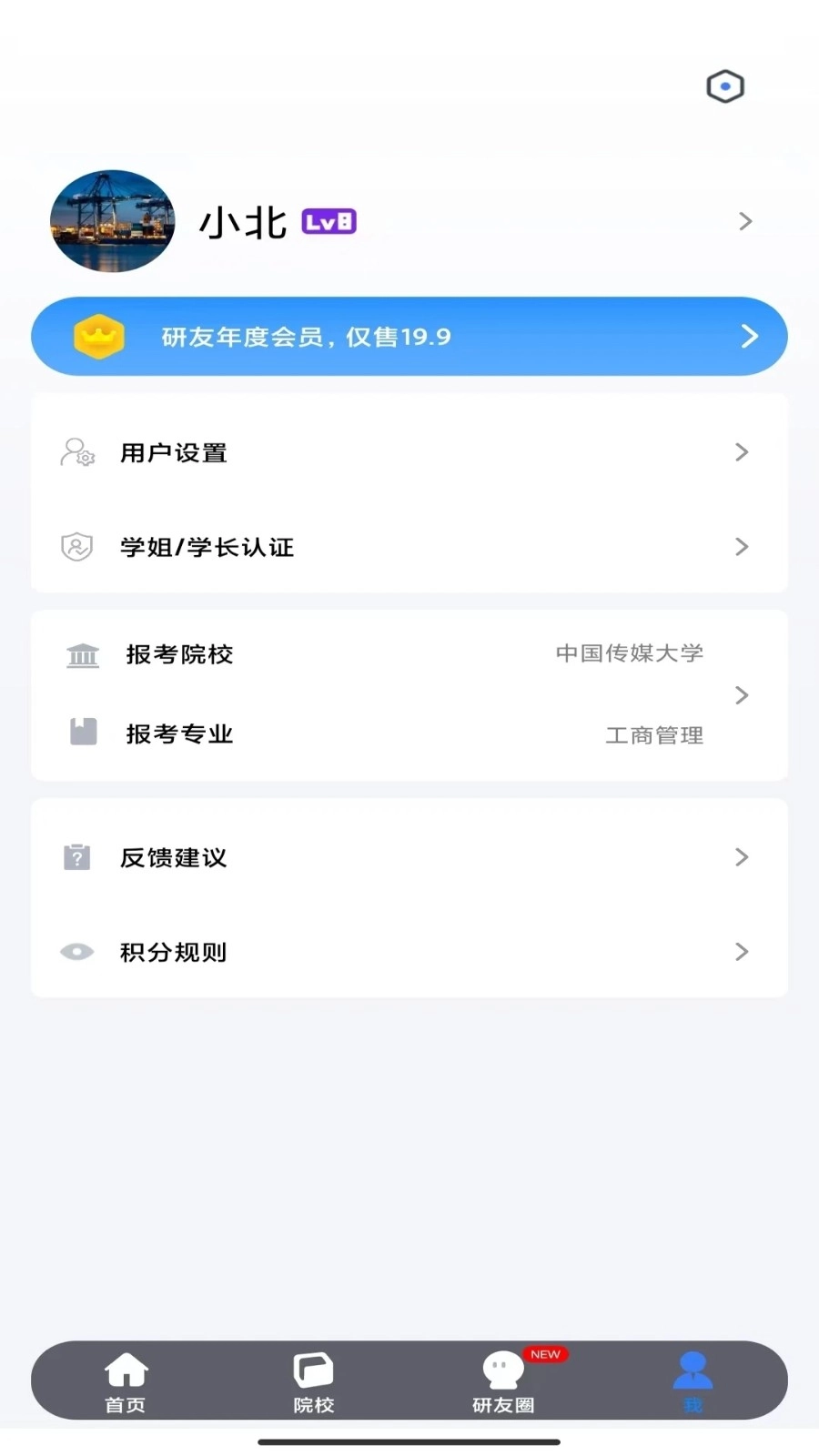
Task: Open the 首页 home tab
Action: click(x=126, y=1381)
